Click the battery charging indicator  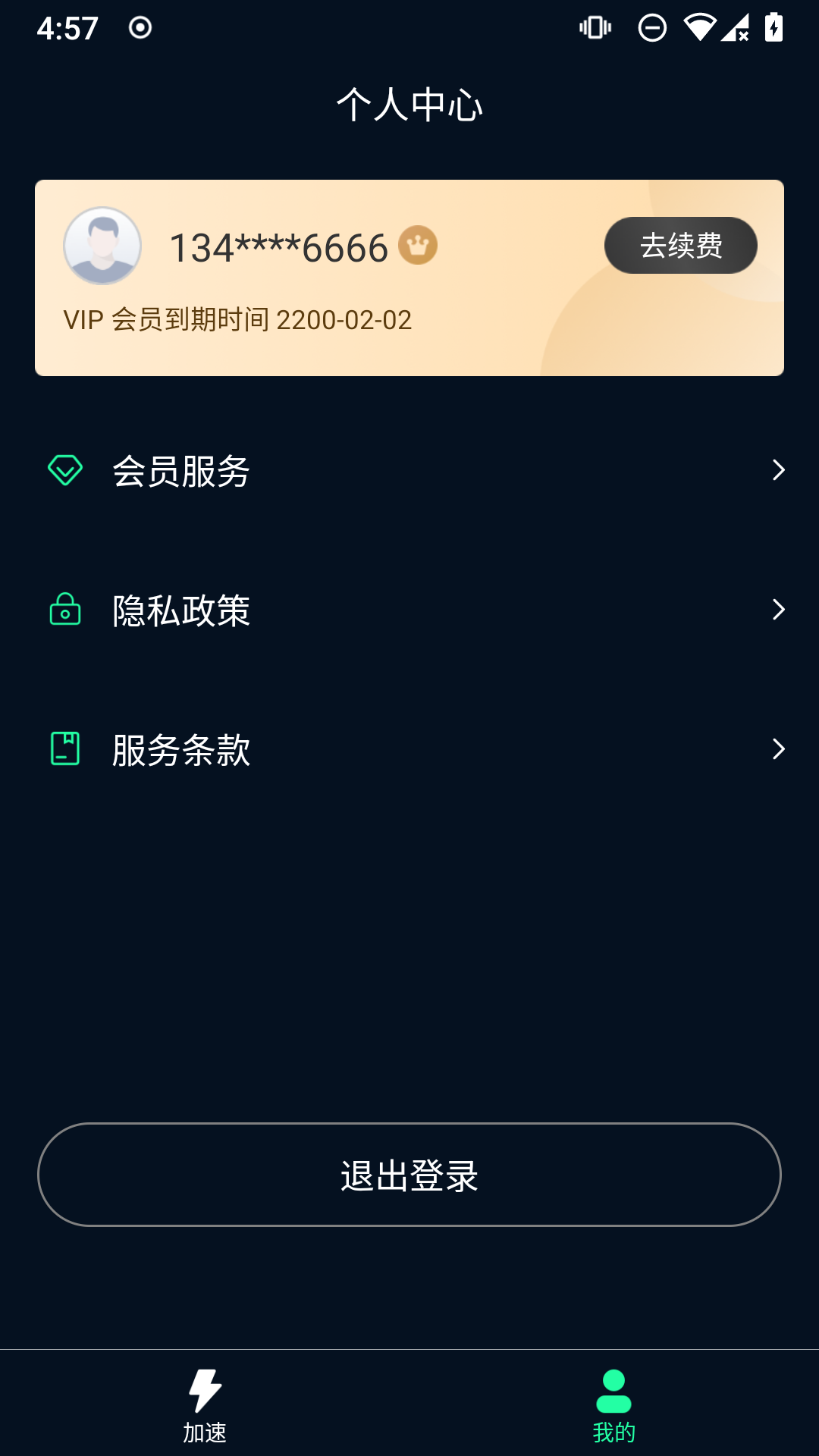point(773,28)
